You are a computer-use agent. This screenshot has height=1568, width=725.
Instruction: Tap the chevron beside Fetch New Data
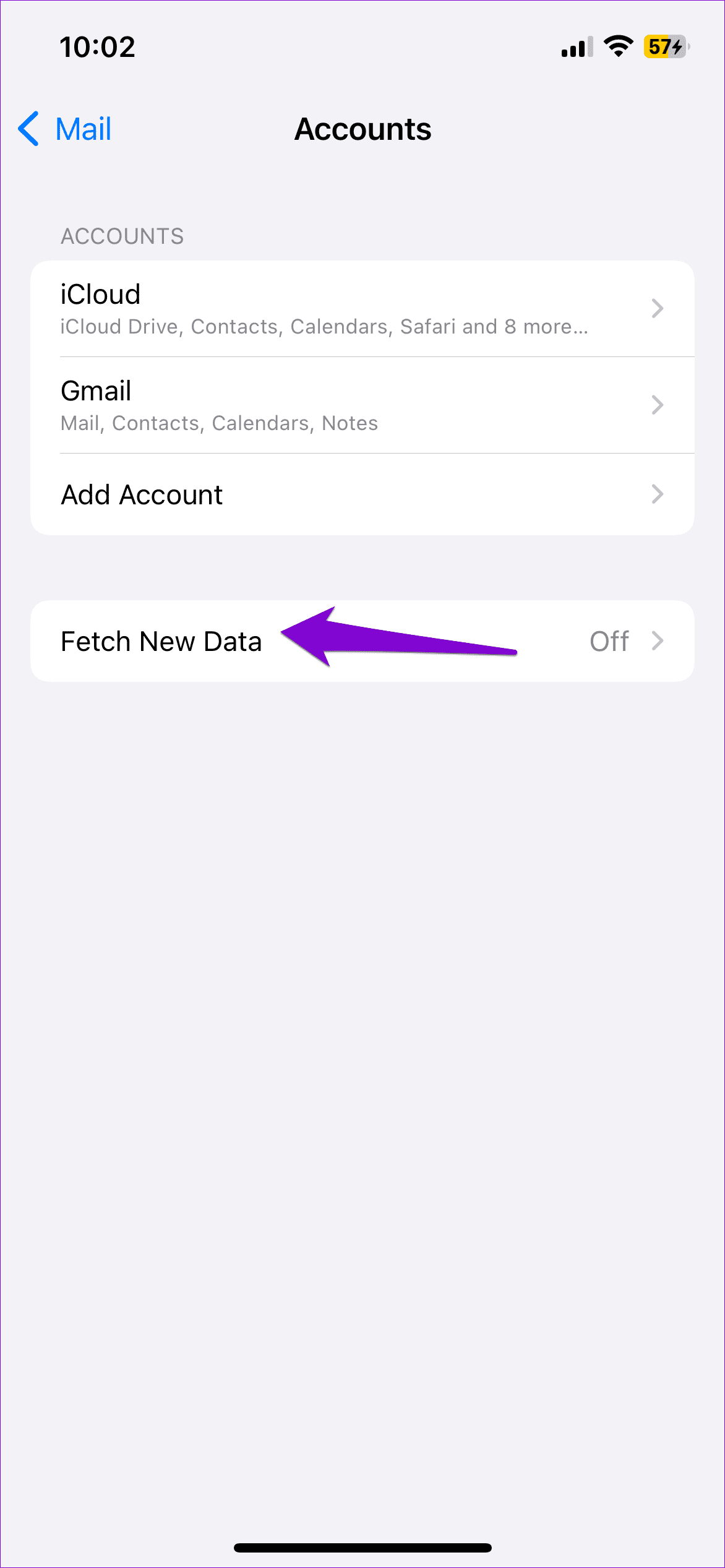pos(658,641)
